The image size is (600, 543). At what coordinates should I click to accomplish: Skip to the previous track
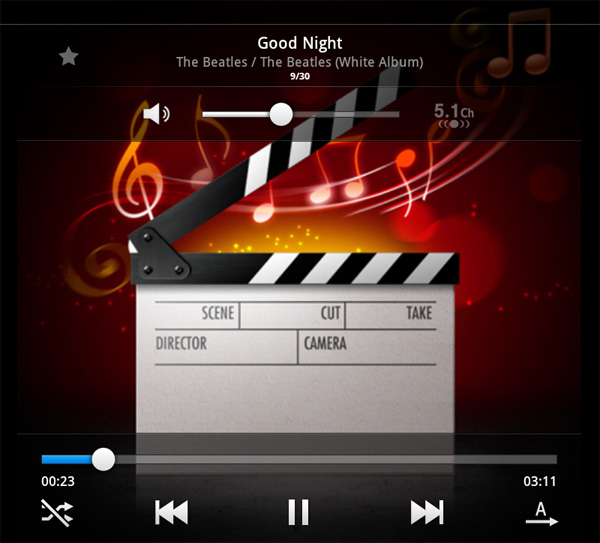pyautogui.click(x=172, y=513)
